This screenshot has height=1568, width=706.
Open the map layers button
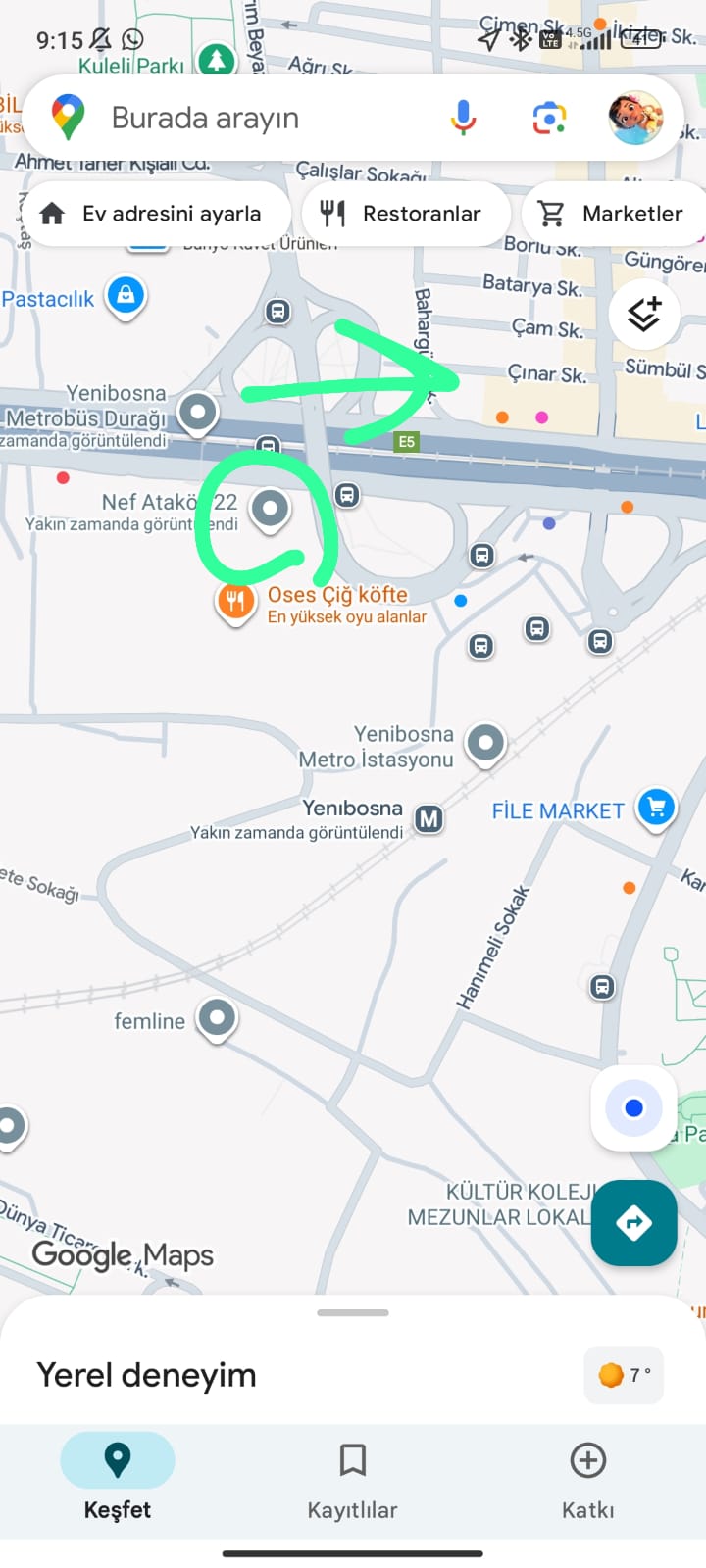coord(644,315)
